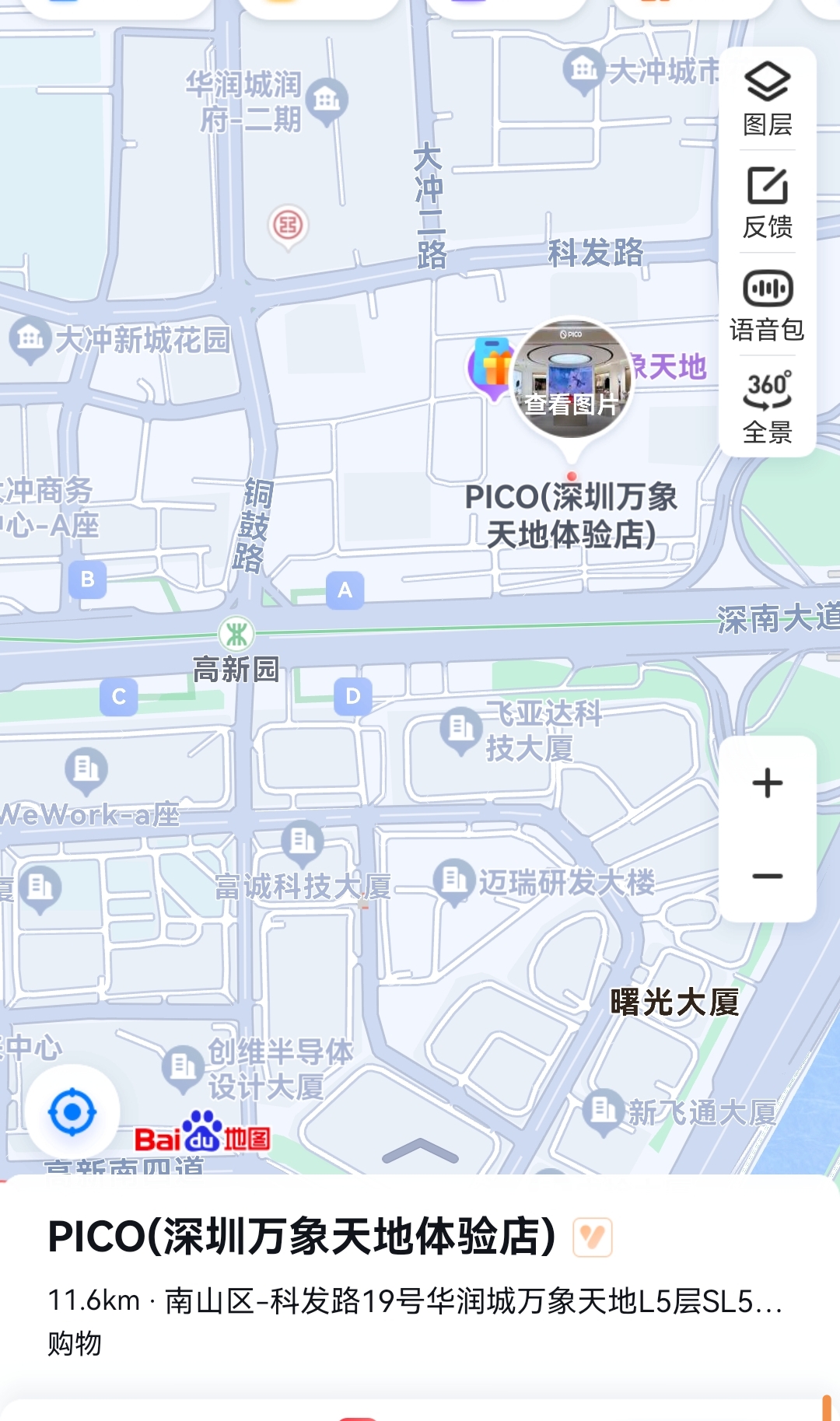View PICO store photos via 查看图片
The width and height of the screenshot is (840, 1421).
572,380
